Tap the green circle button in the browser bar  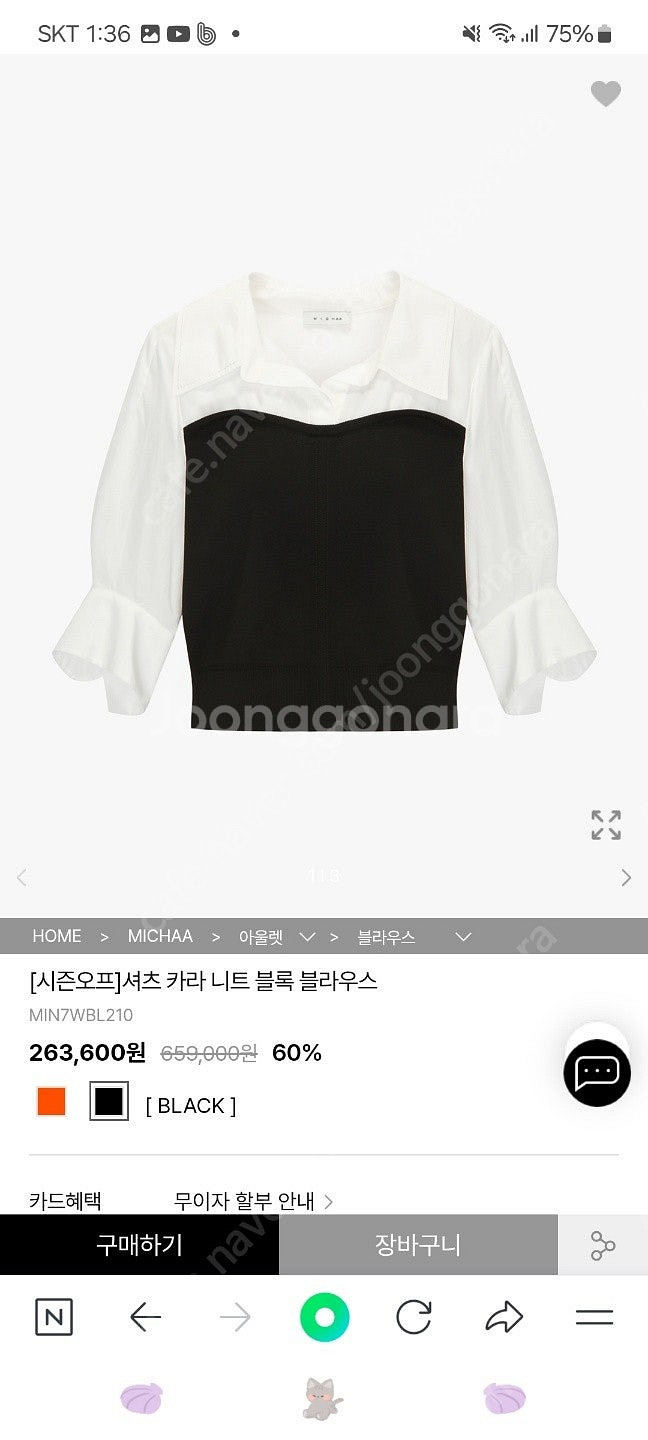click(324, 1317)
